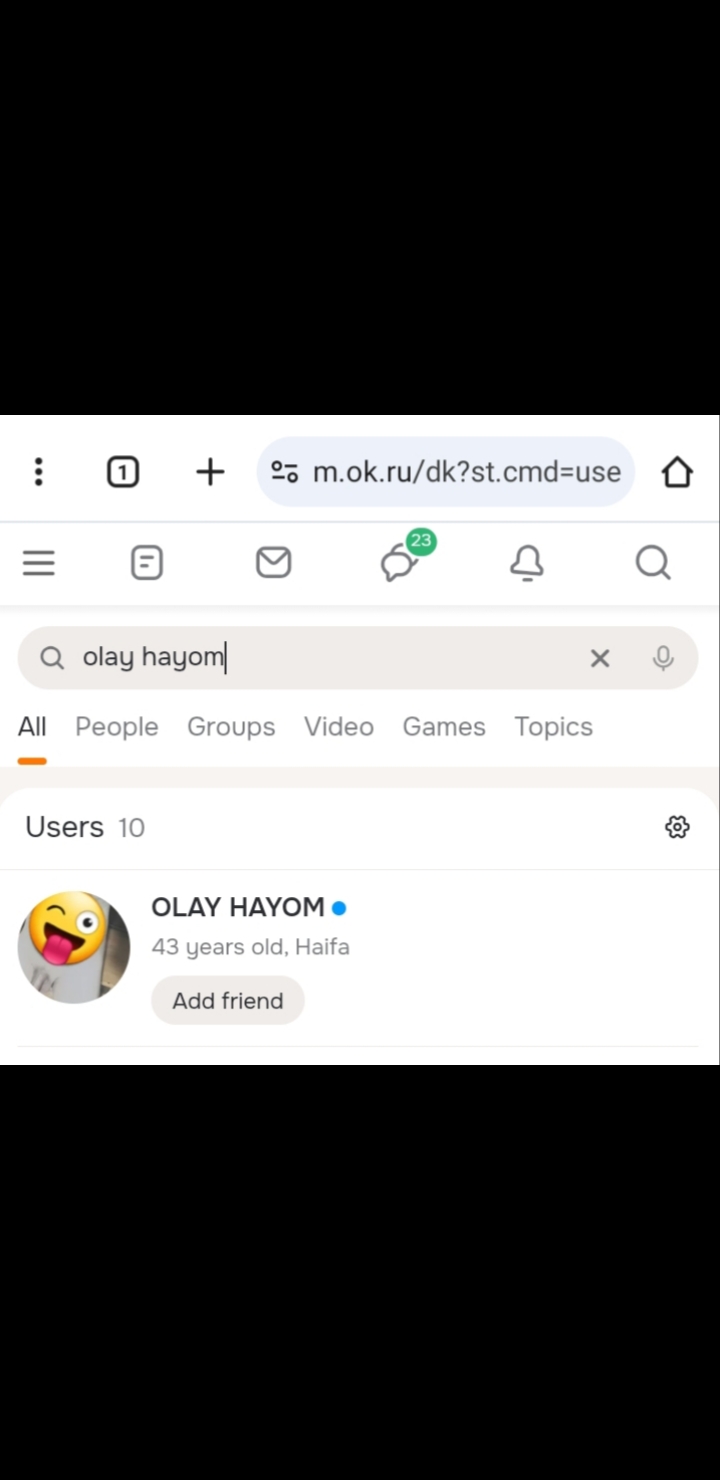Switch to the People tab
The width and height of the screenshot is (720, 1480).
(117, 727)
